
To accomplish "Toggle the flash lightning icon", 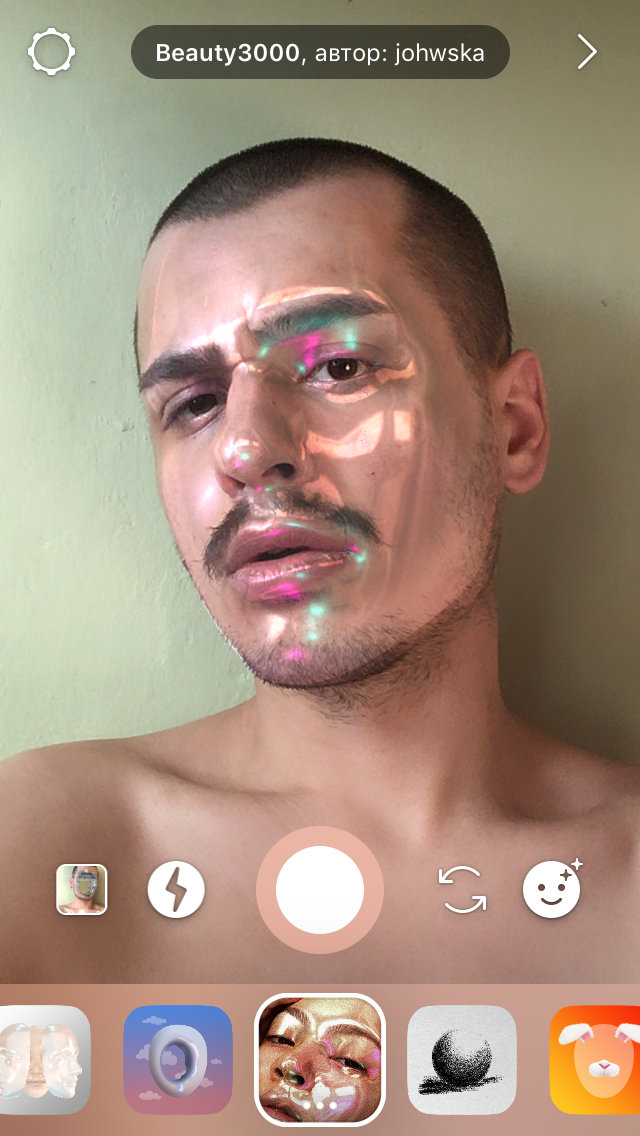I will click(176, 889).
